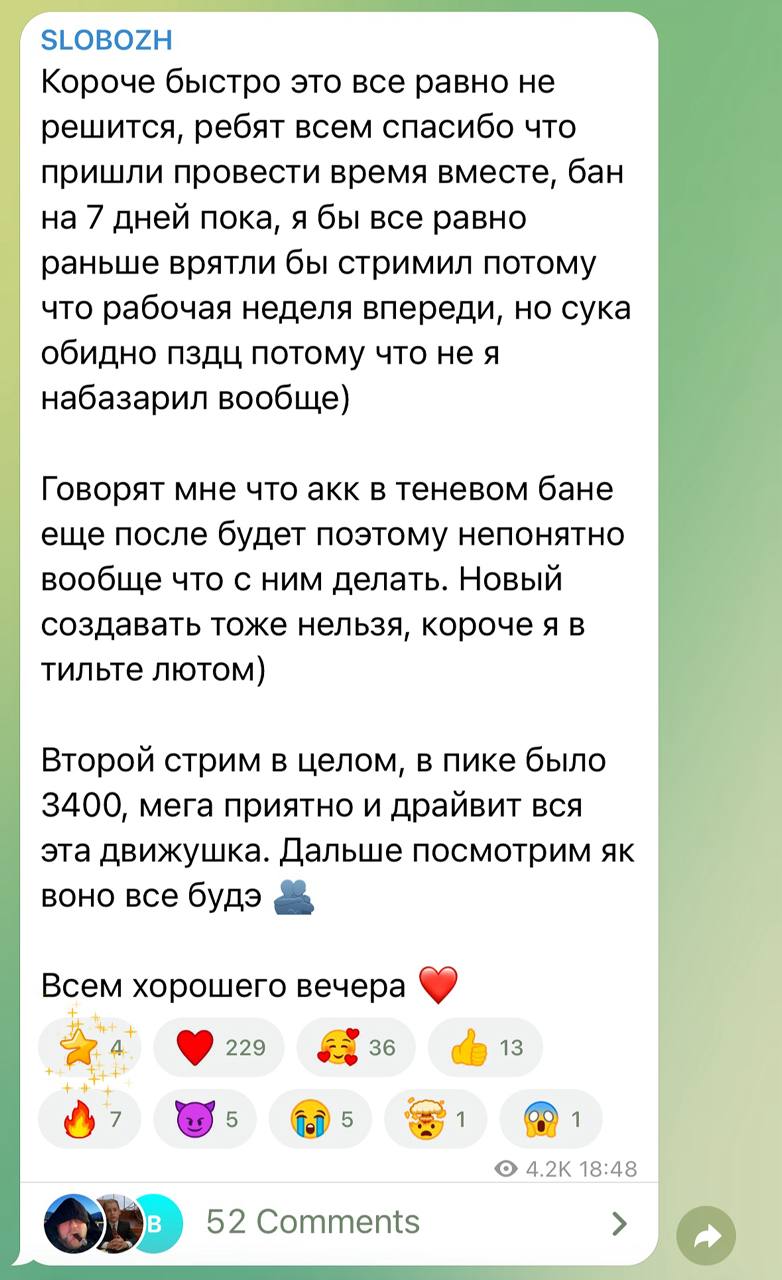React with the crying face (5)
Screen dimensions: 782x1280
point(320,1119)
